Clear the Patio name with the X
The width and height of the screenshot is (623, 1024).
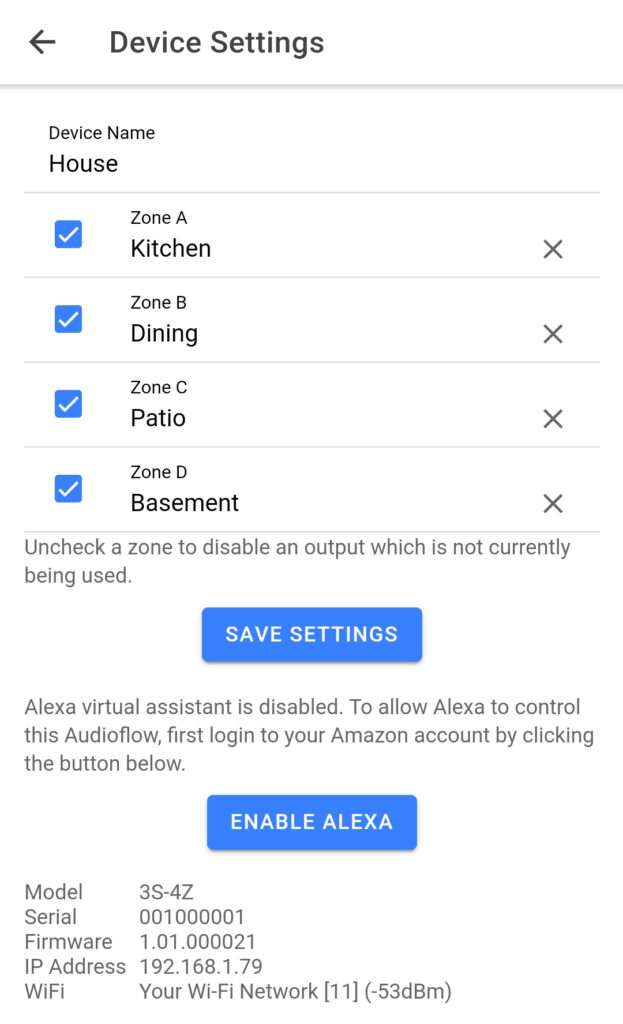click(553, 419)
